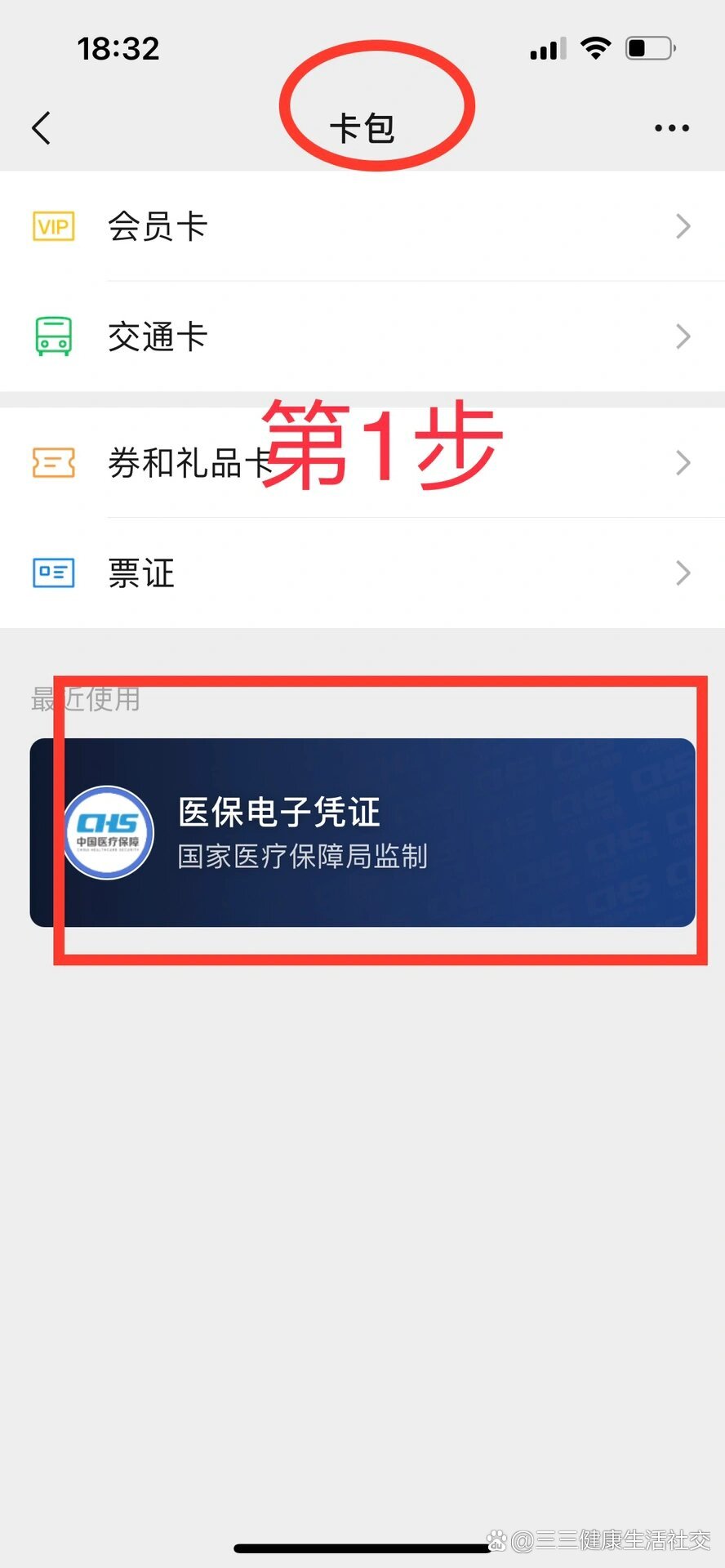
Task: Expand the 票证 row chevron
Action: (683, 572)
